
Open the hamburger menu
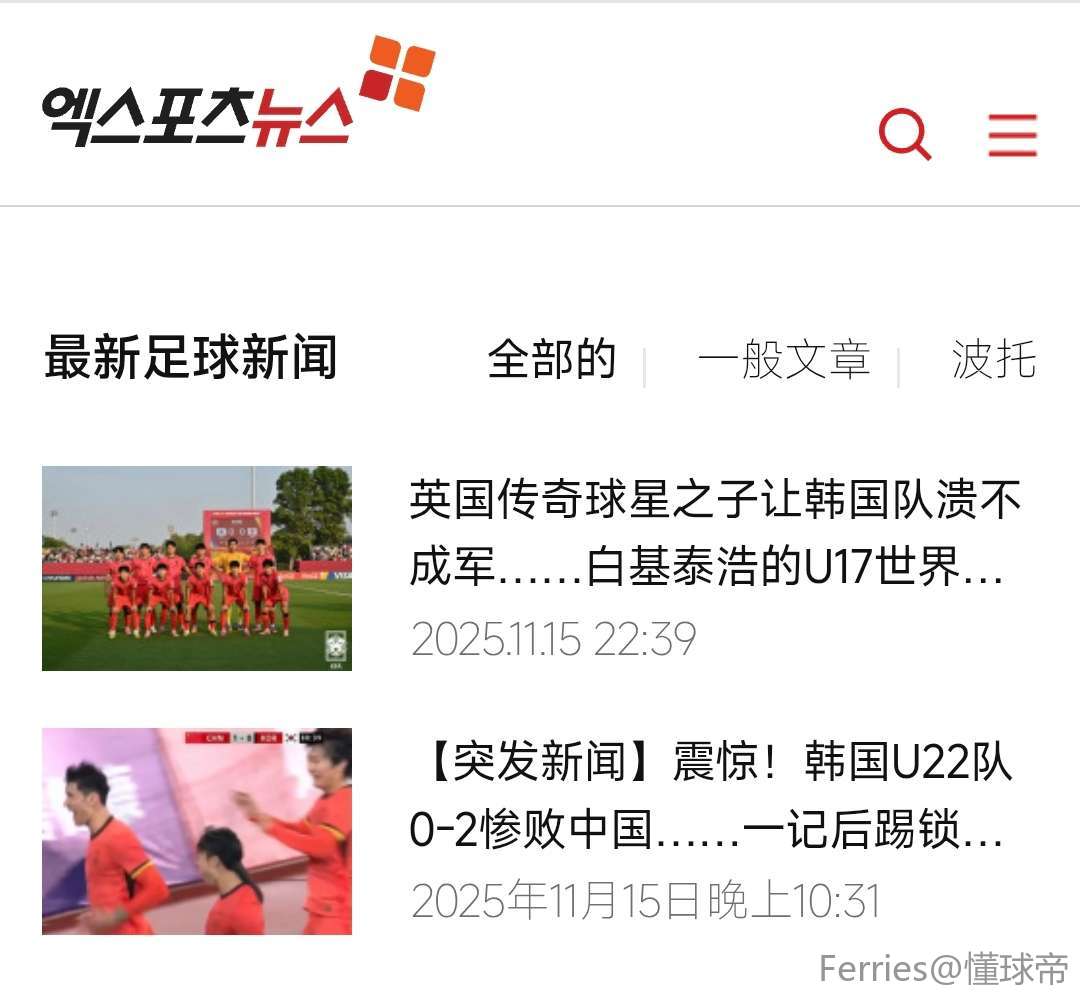[1012, 135]
